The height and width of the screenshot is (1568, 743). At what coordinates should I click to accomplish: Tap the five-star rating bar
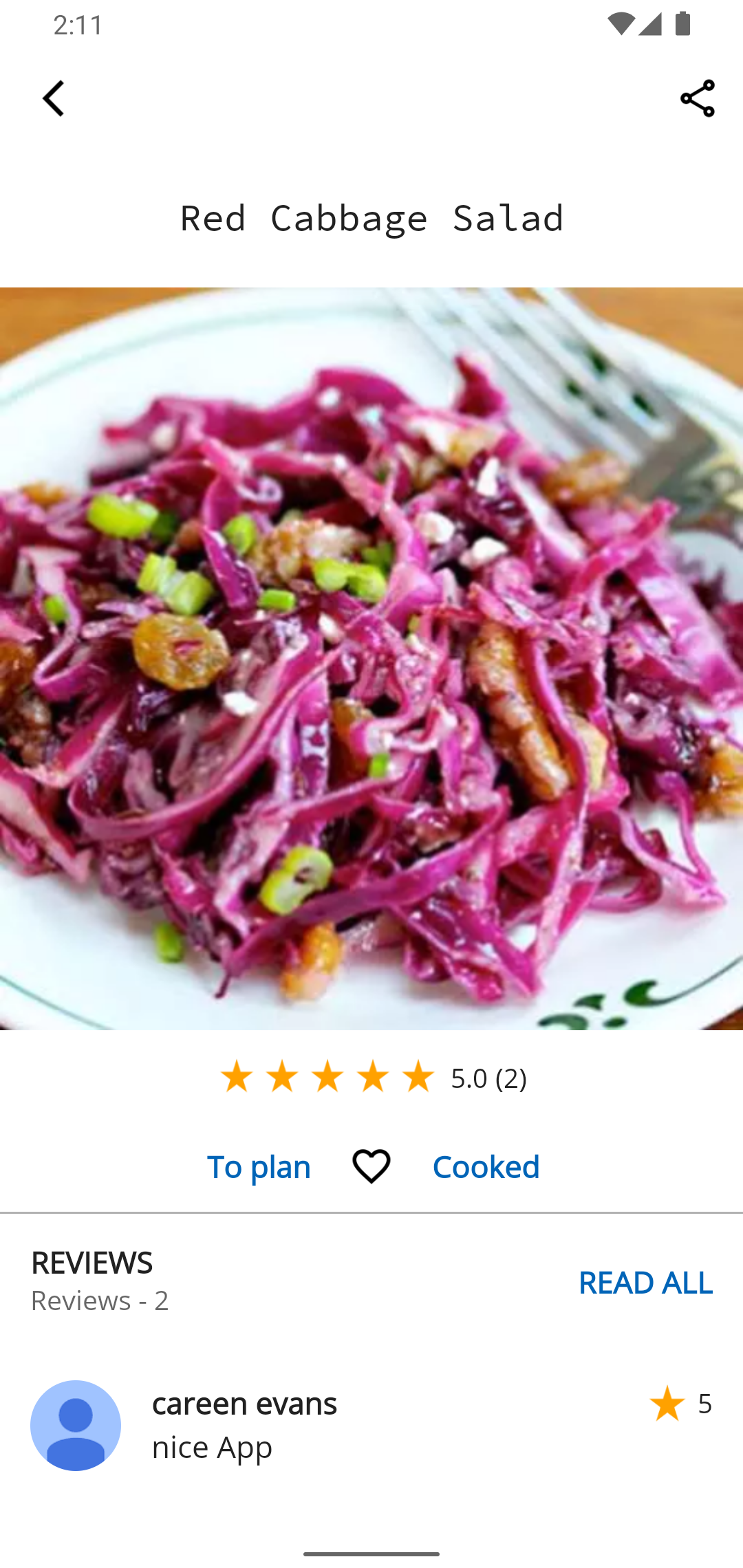tap(327, 1077)
